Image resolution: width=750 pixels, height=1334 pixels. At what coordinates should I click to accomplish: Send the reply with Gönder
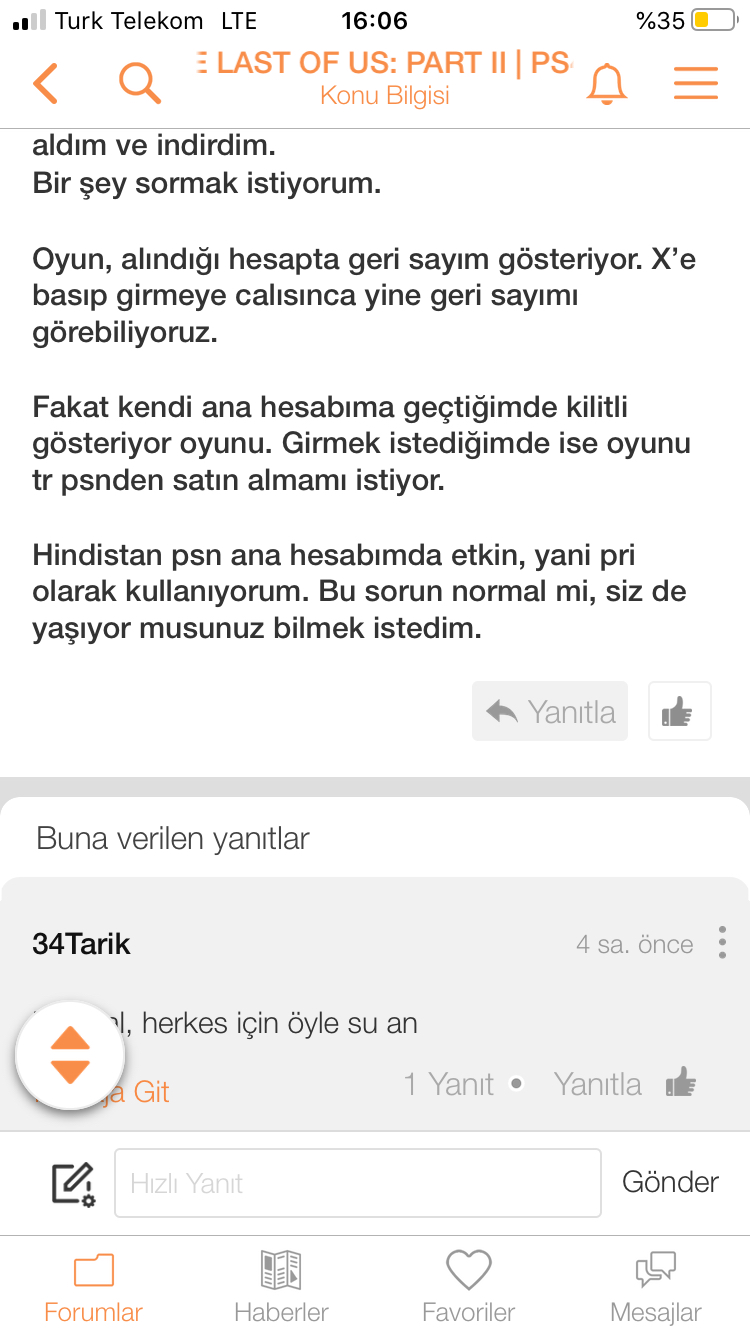point(670,1183)
